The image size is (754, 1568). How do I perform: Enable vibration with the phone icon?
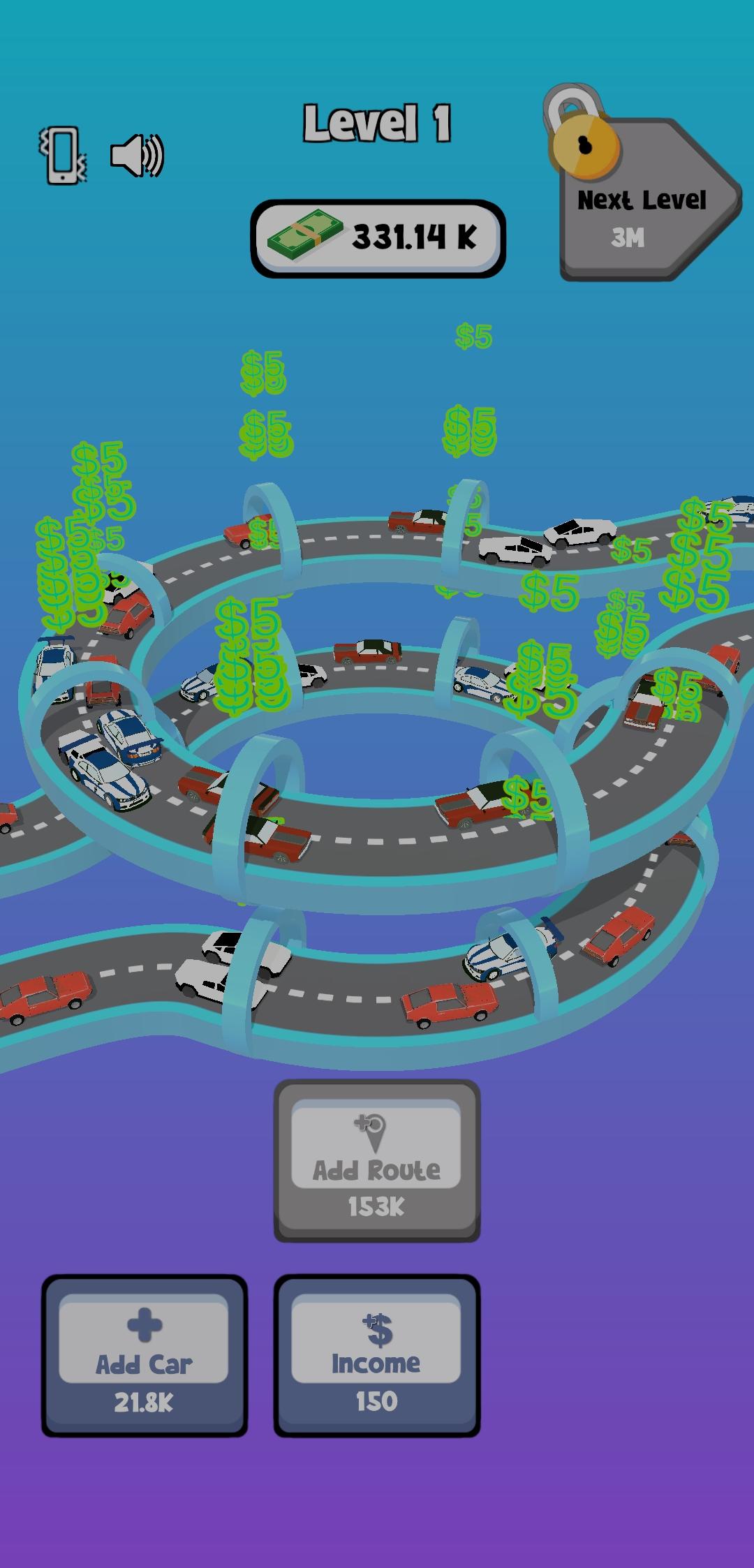pos(61,154)
